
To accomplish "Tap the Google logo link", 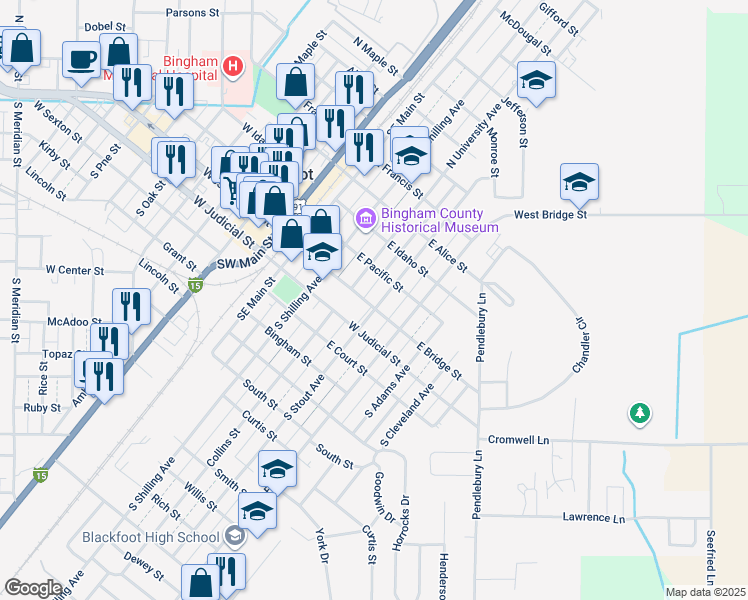I will (33, 588).
